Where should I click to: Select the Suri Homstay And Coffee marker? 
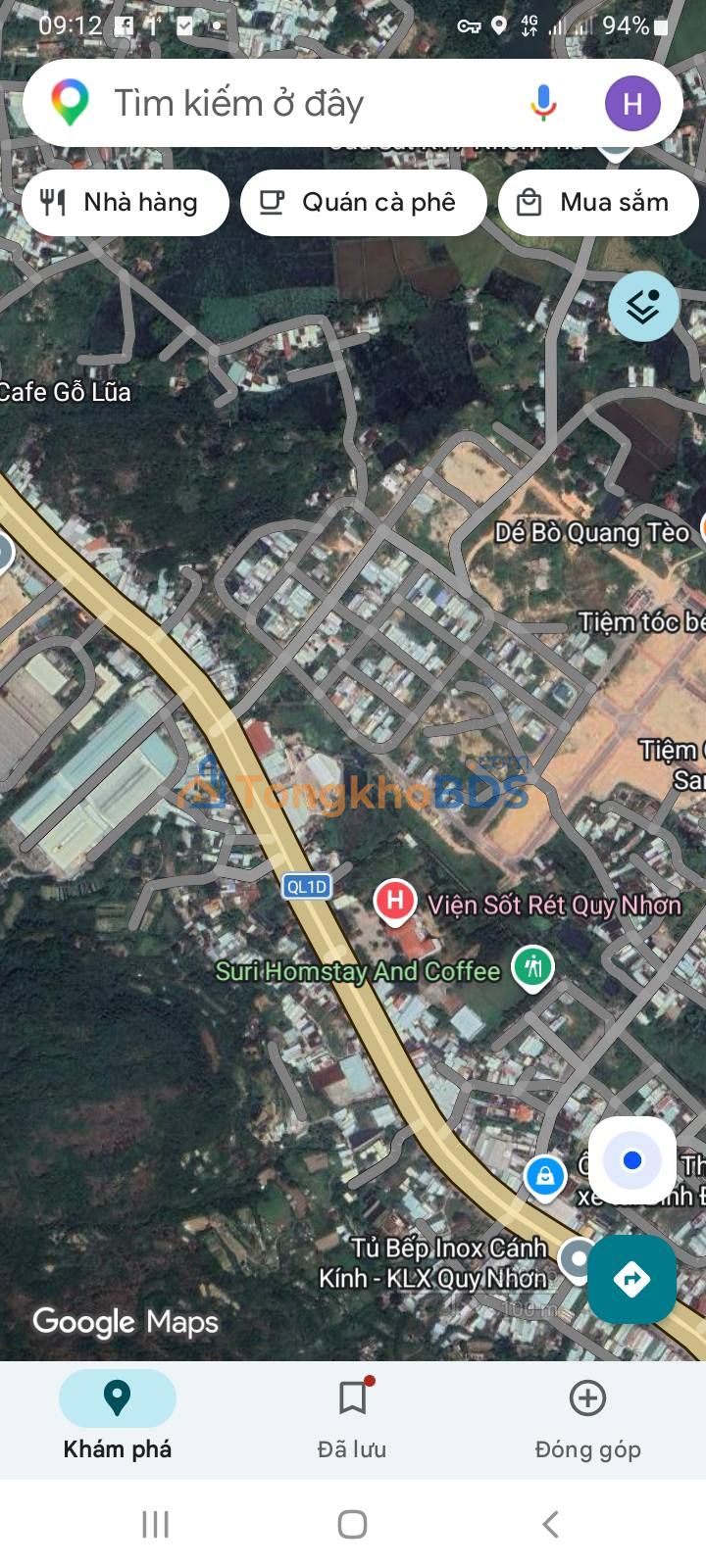click(532, 967)
